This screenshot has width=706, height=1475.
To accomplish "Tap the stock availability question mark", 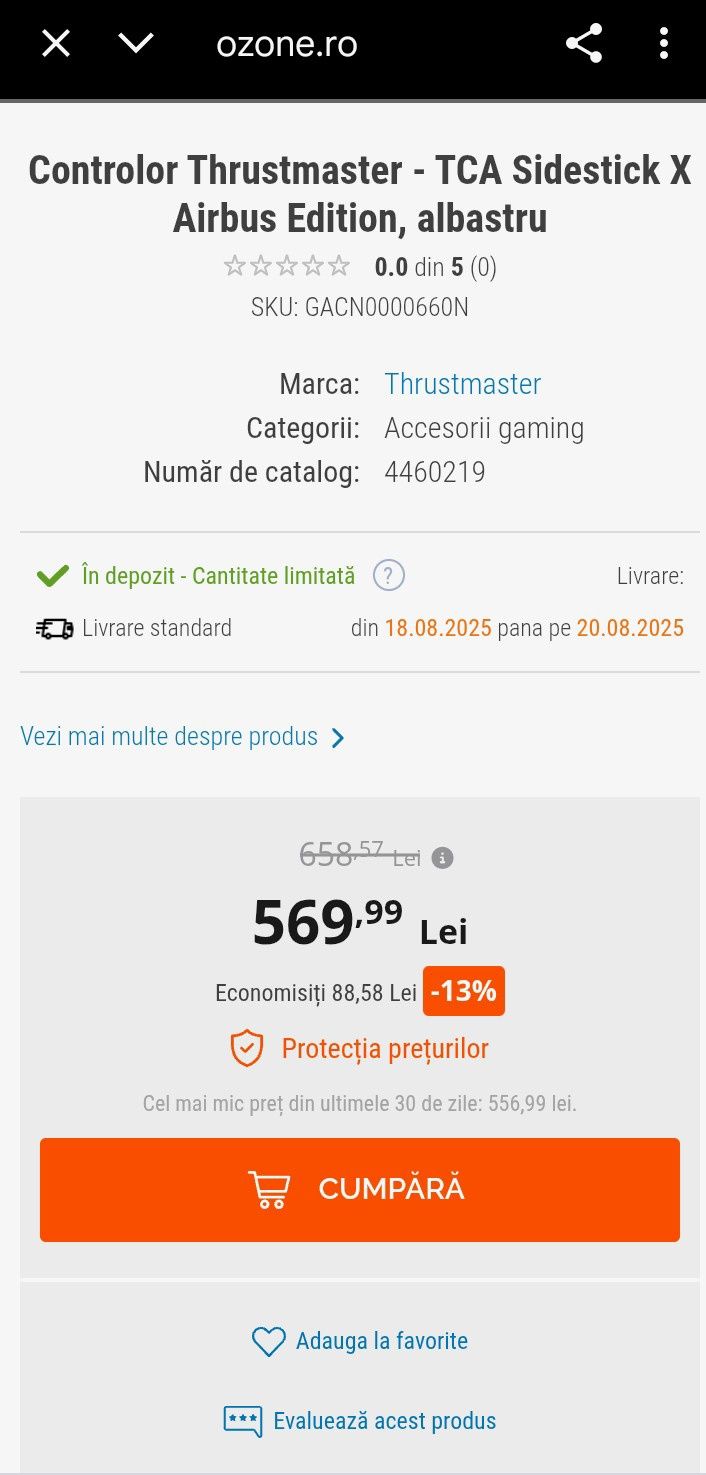I will 388,576.
